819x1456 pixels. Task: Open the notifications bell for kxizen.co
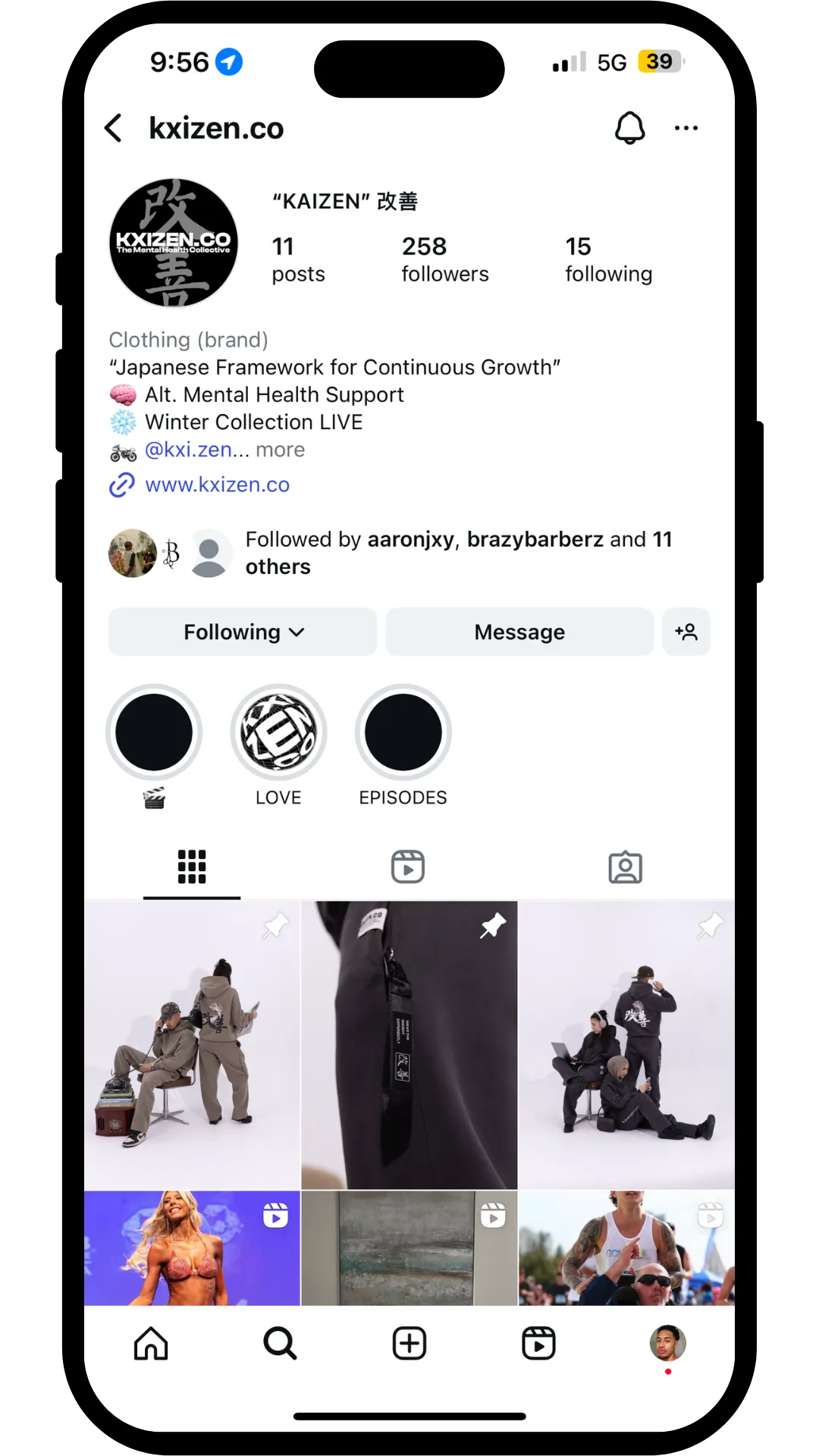[629, 127]
